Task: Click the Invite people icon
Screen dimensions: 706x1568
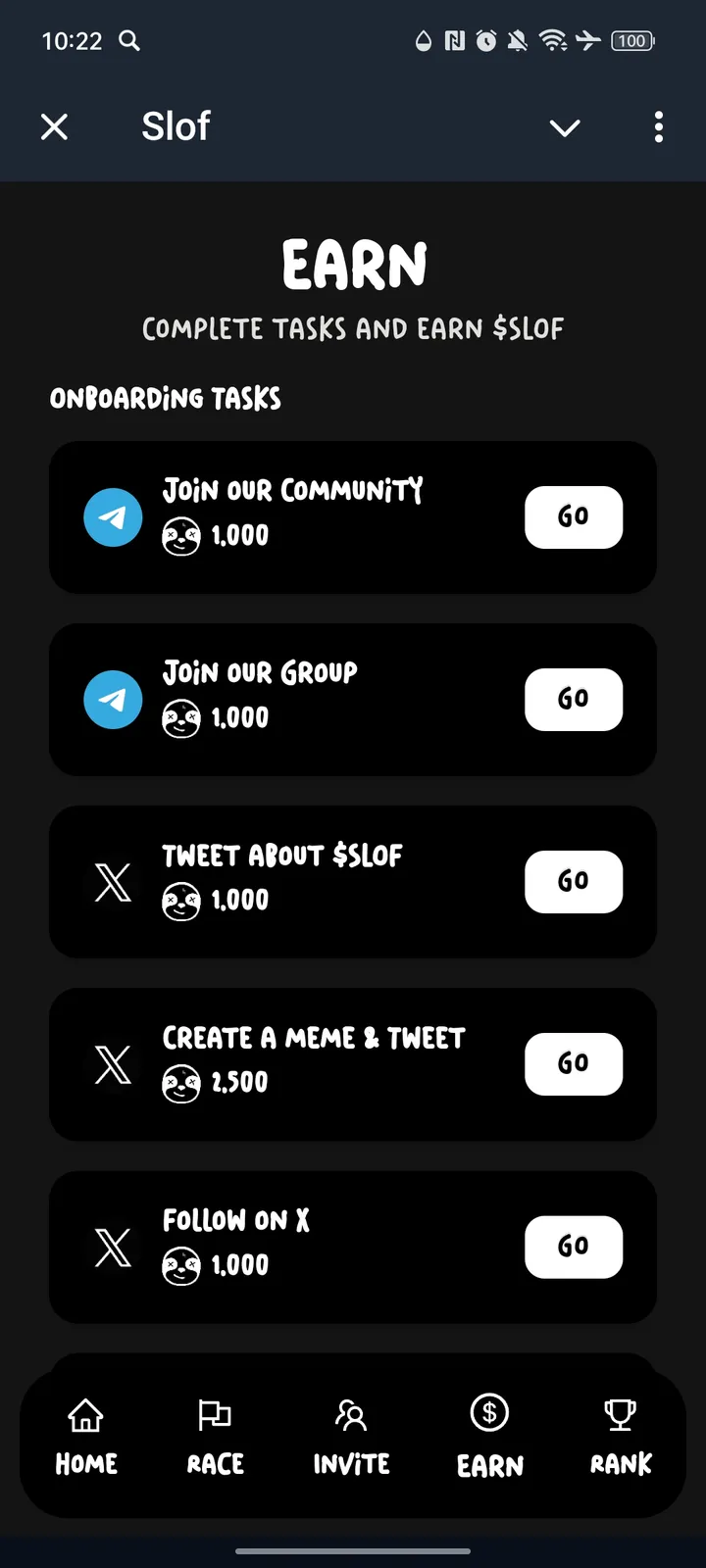Action: pos(350,1412)
